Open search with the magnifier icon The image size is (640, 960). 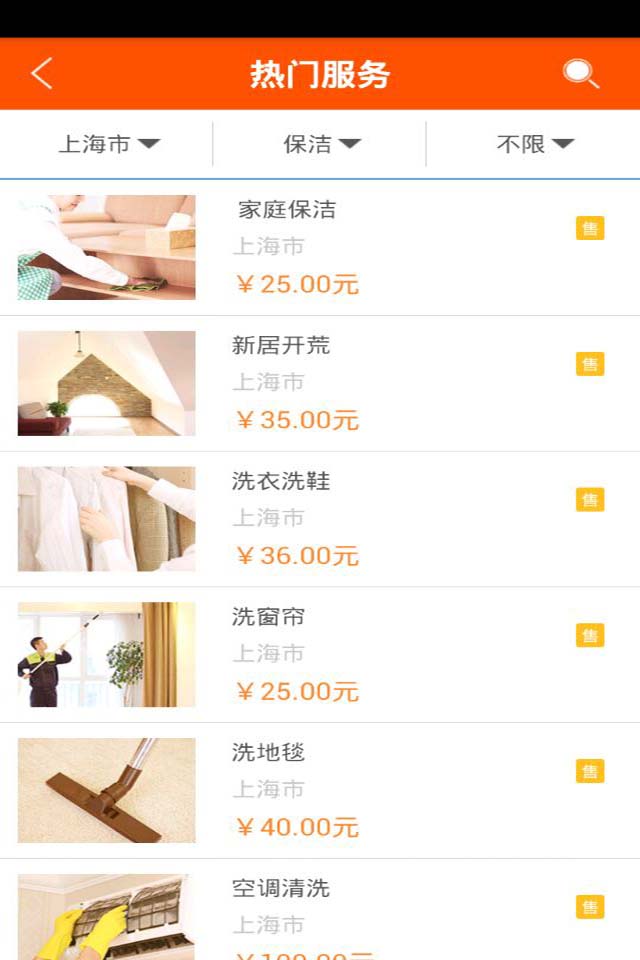[580, 74]
